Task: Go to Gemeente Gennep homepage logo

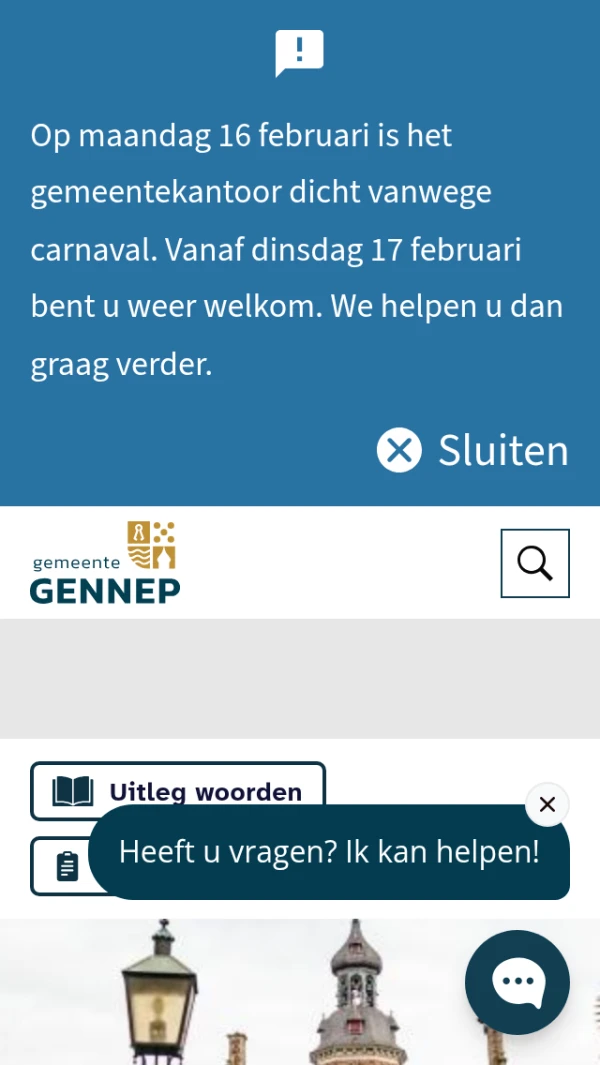Action: click(x=105, y=563)
